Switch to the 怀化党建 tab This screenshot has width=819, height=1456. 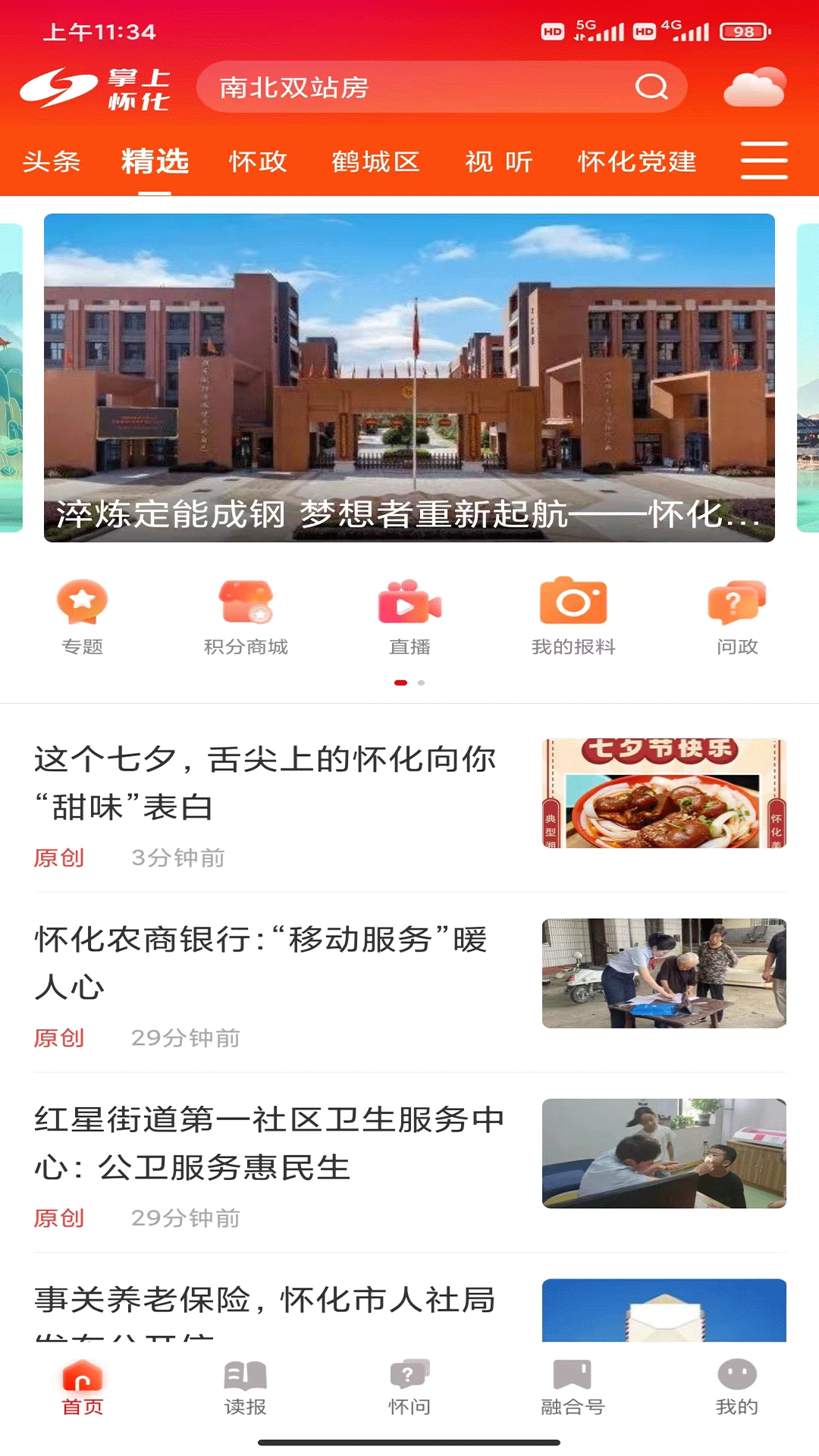pos(638,162)
